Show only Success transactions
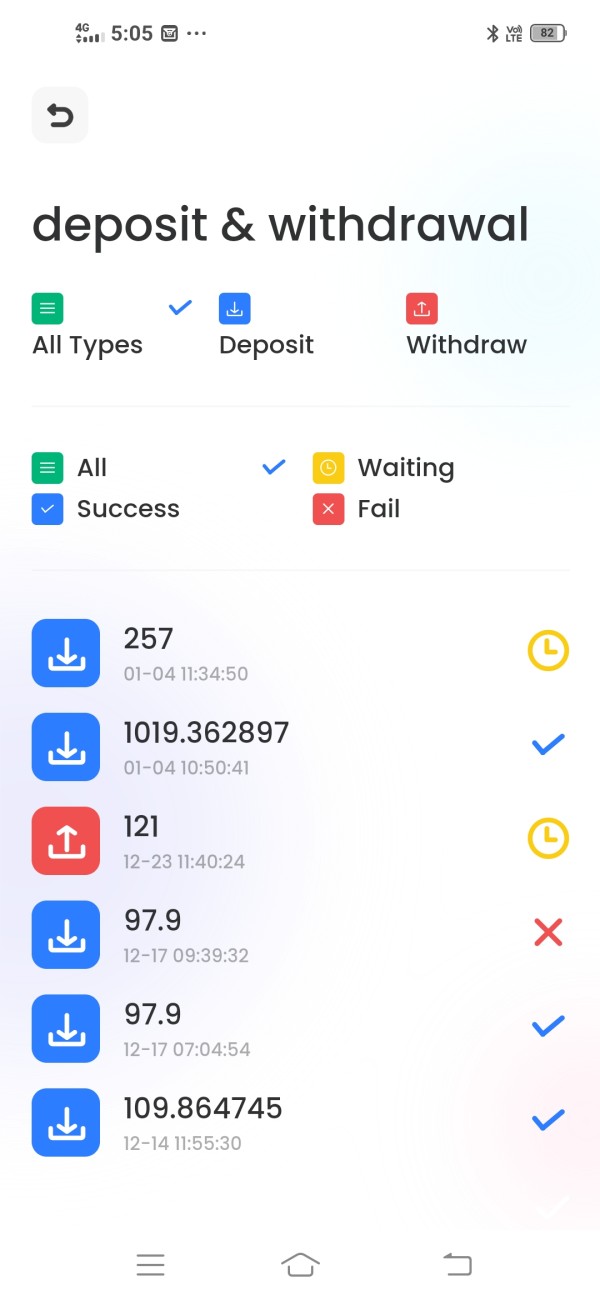Image resolution: width=600 pixels, height=1300 pixels. pyautogui.click(x=106, y=509)
